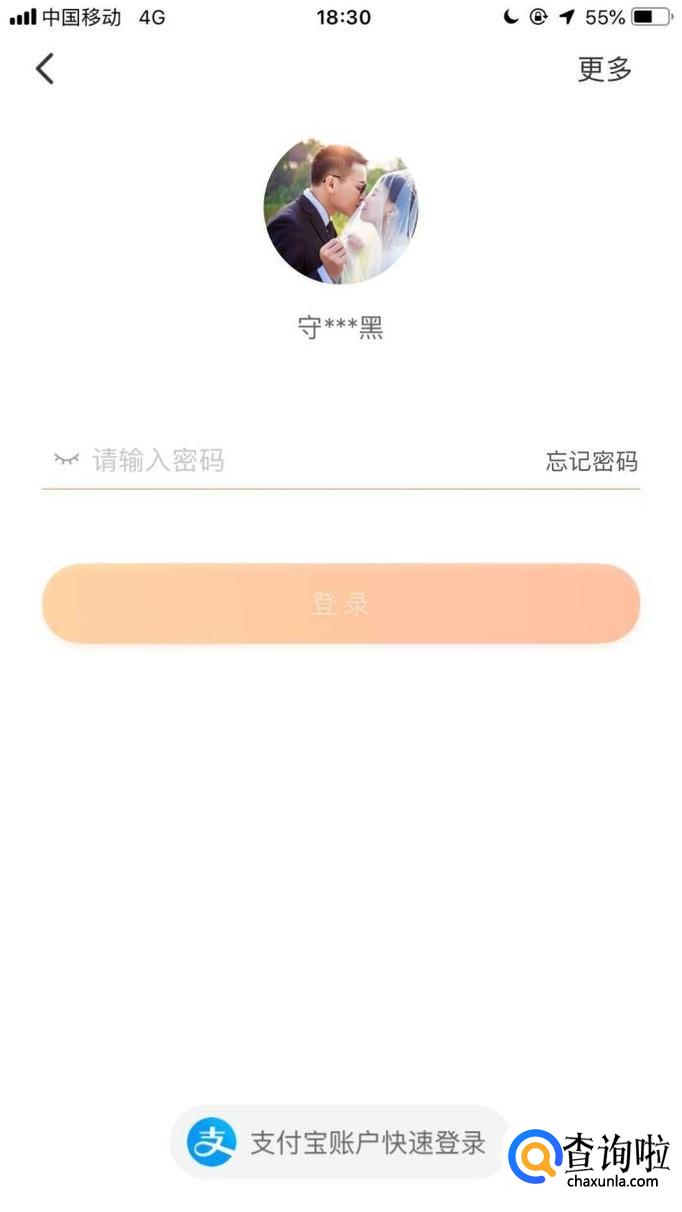The height and width of the screenshot is (1212, 682).
Task: Choose 支付宝账户快速登录
Action: pos(340,1142)
